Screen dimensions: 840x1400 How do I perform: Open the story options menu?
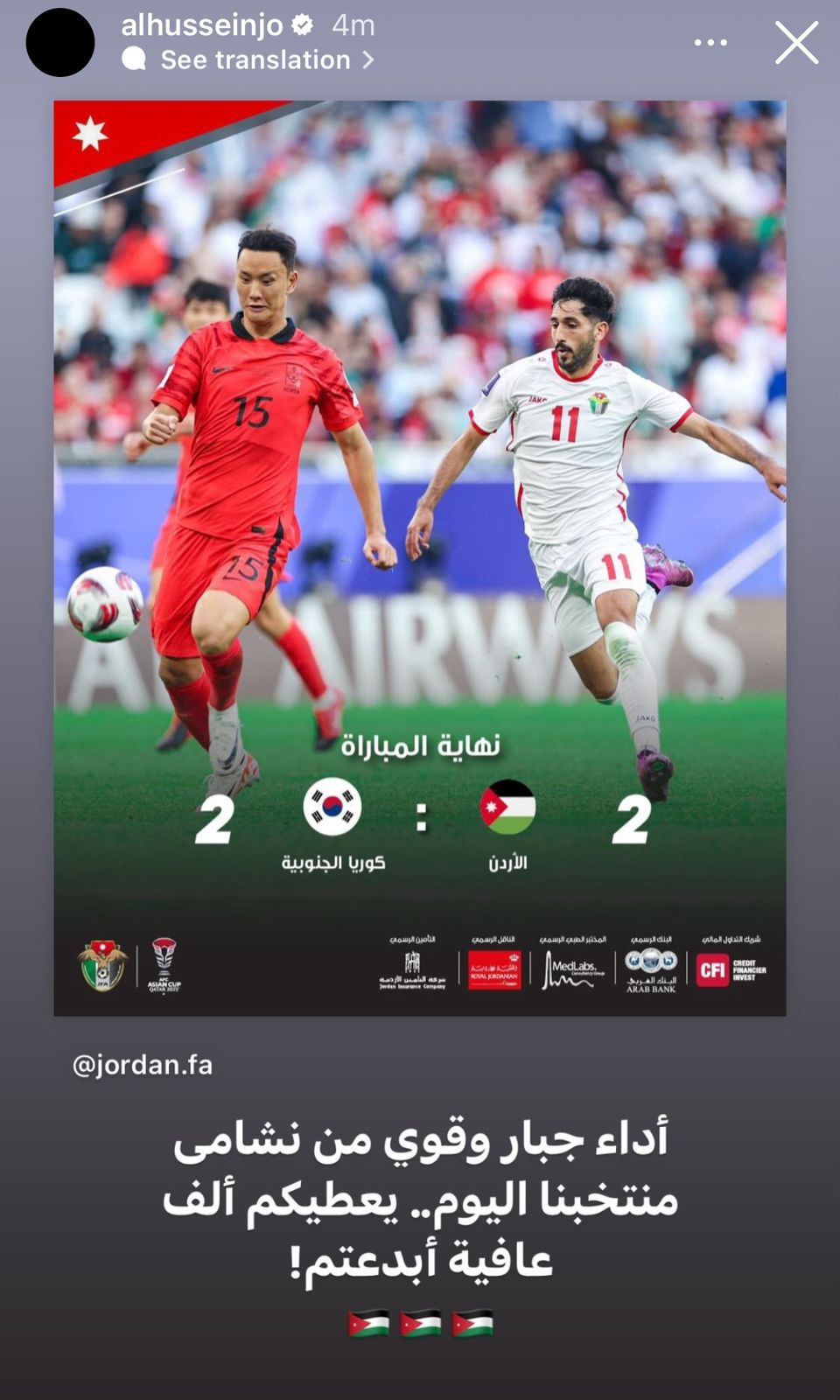click(x=710, y=43)
